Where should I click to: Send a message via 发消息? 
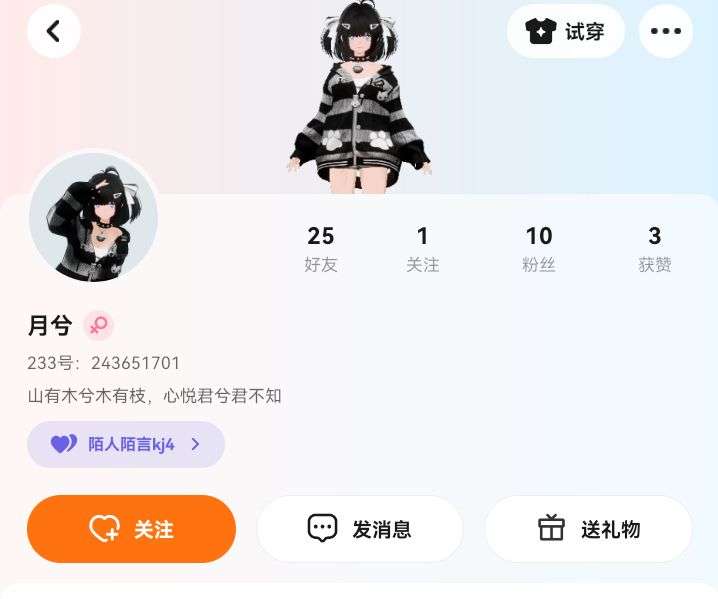360,529
